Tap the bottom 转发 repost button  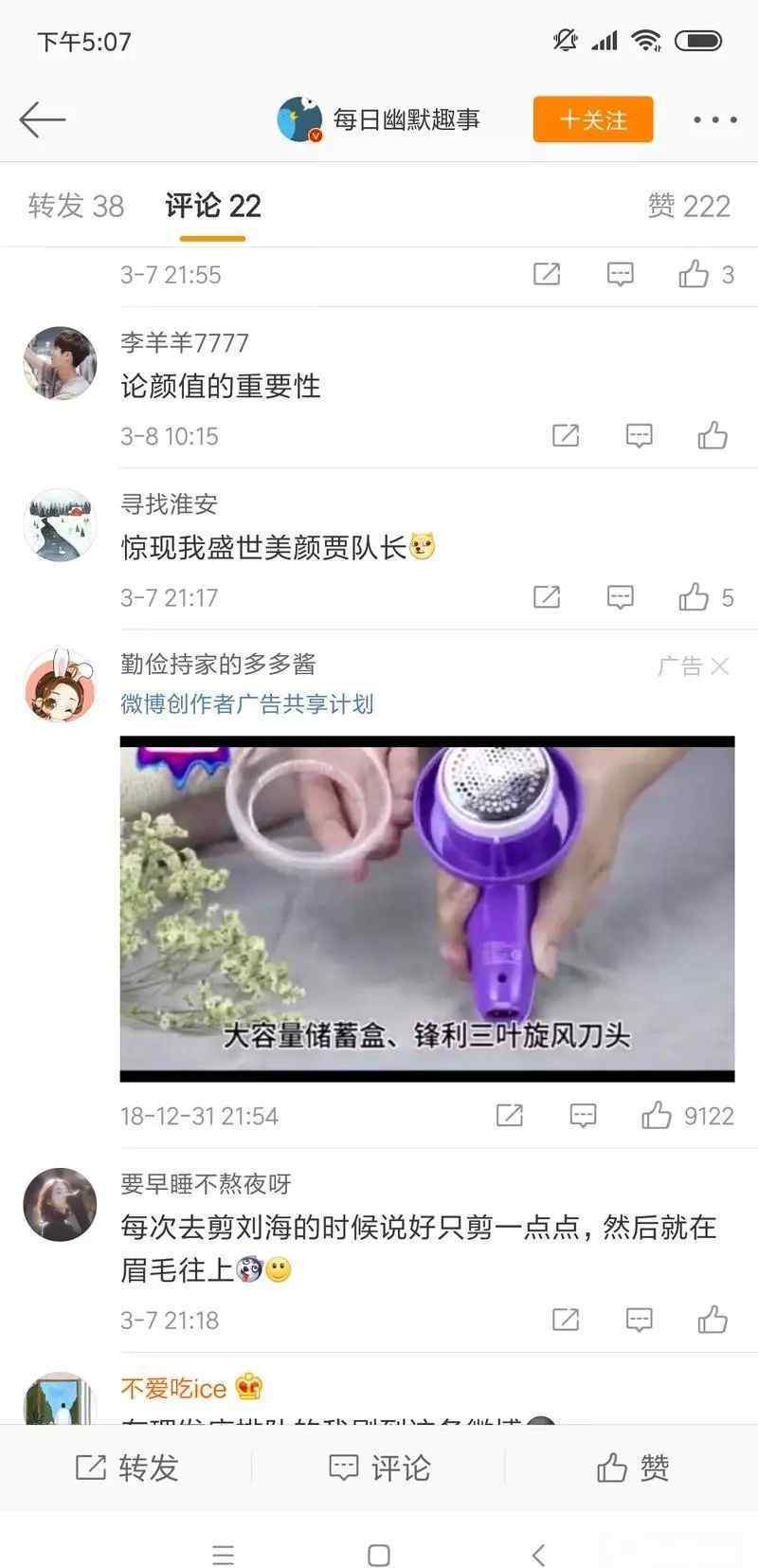pyautogui.click(x=127, y=1468)
